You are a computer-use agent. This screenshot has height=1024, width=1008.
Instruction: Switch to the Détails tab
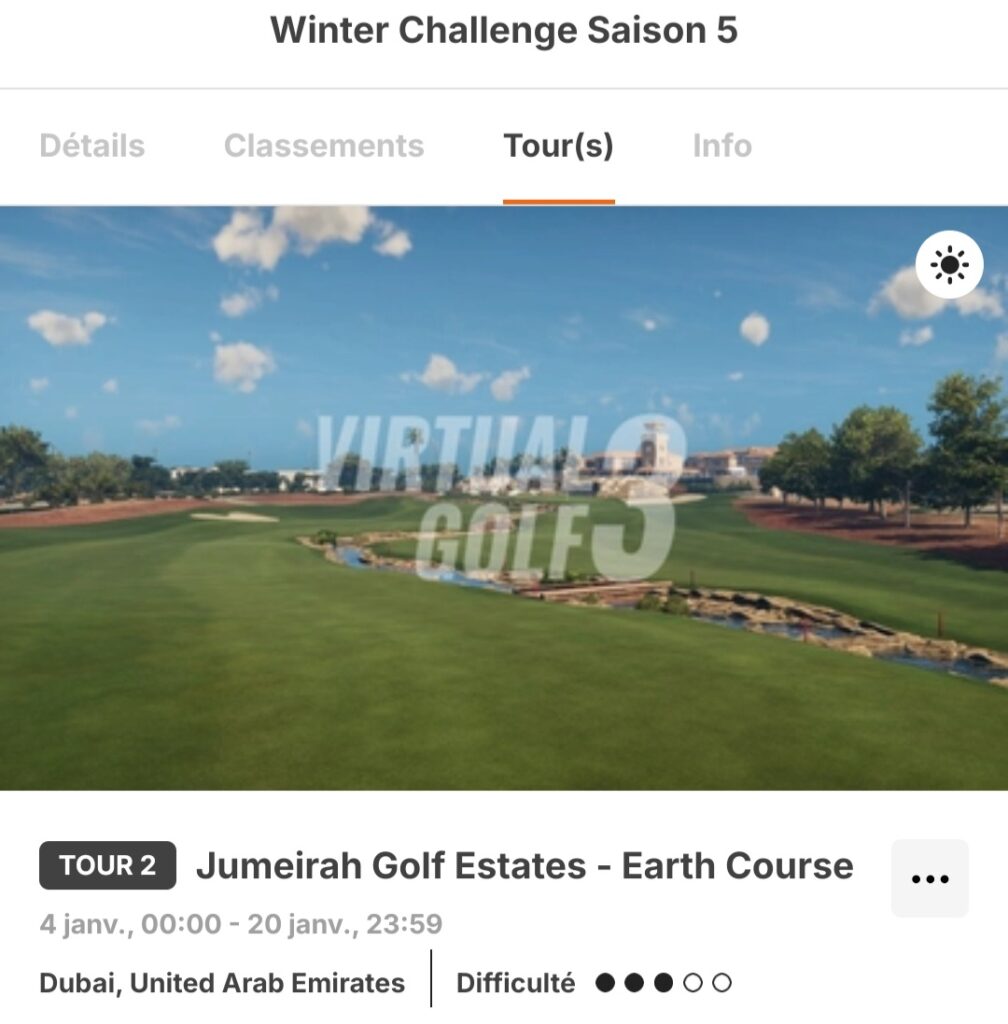click(92, 146)
